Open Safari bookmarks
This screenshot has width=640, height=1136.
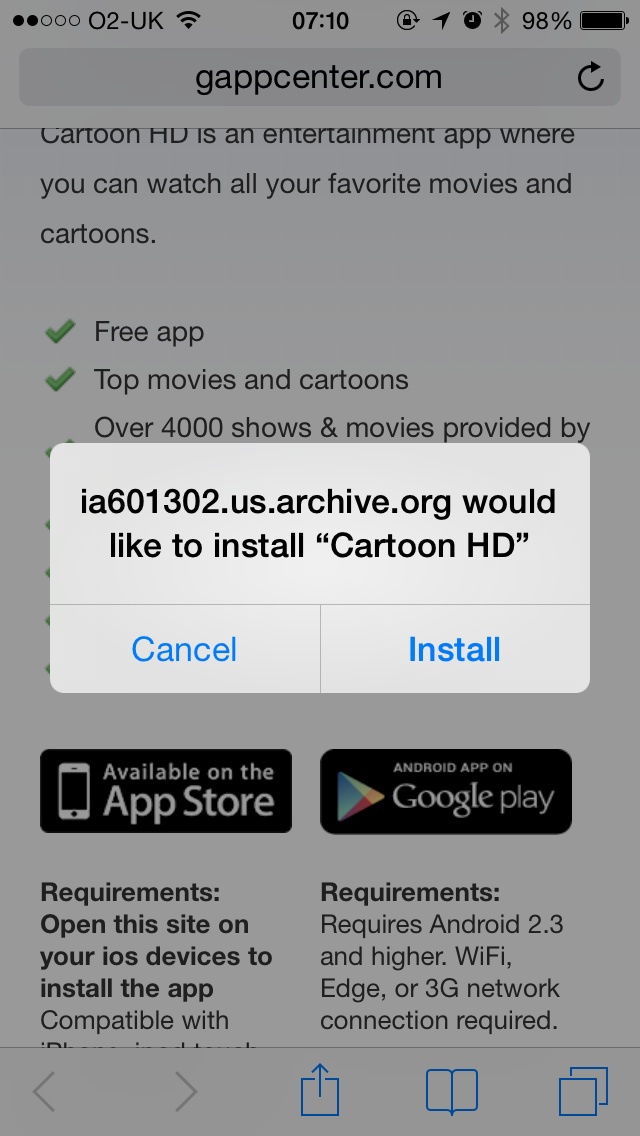(x=452, y=1090)
